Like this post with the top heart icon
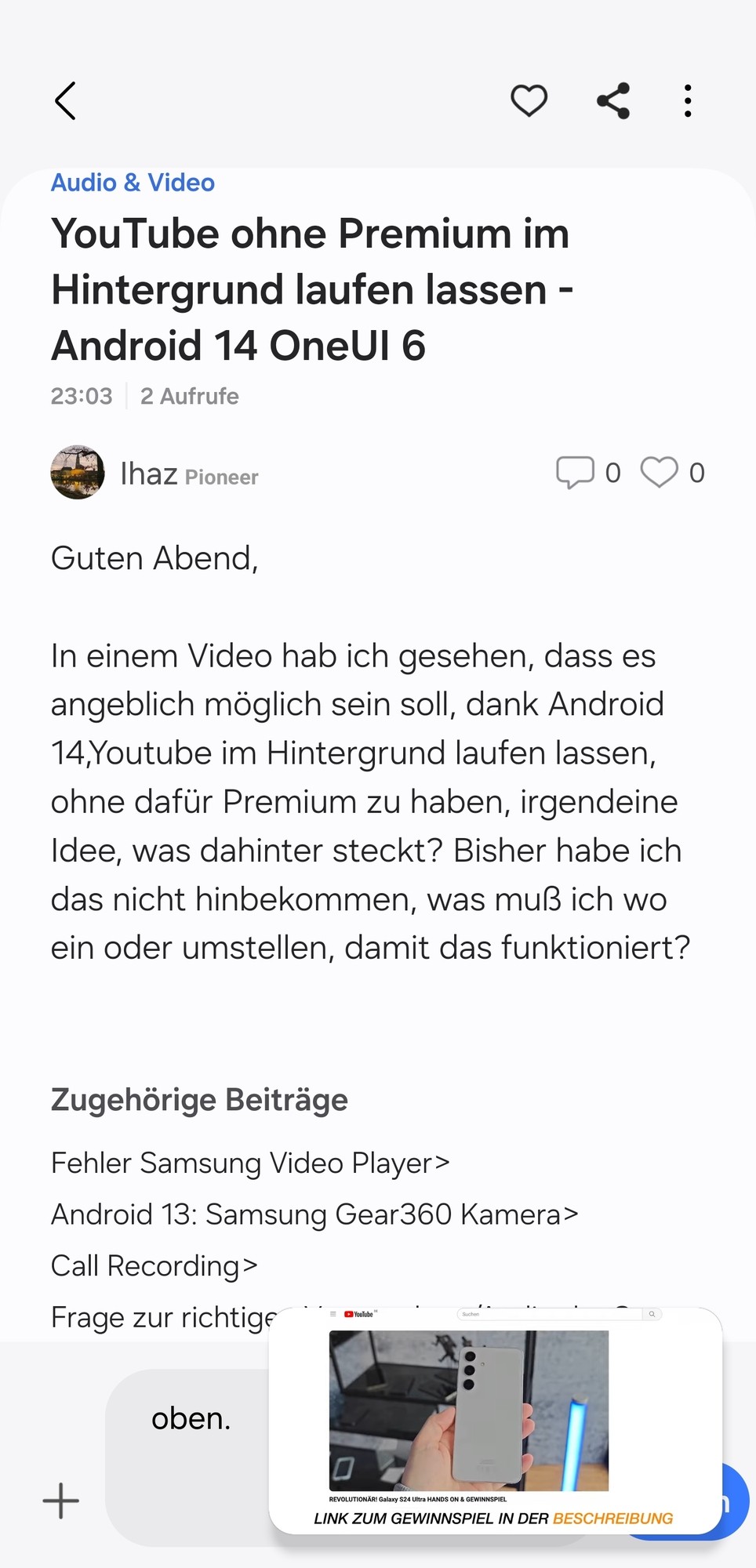756x1568 pixels. click(x=529, y=101)
